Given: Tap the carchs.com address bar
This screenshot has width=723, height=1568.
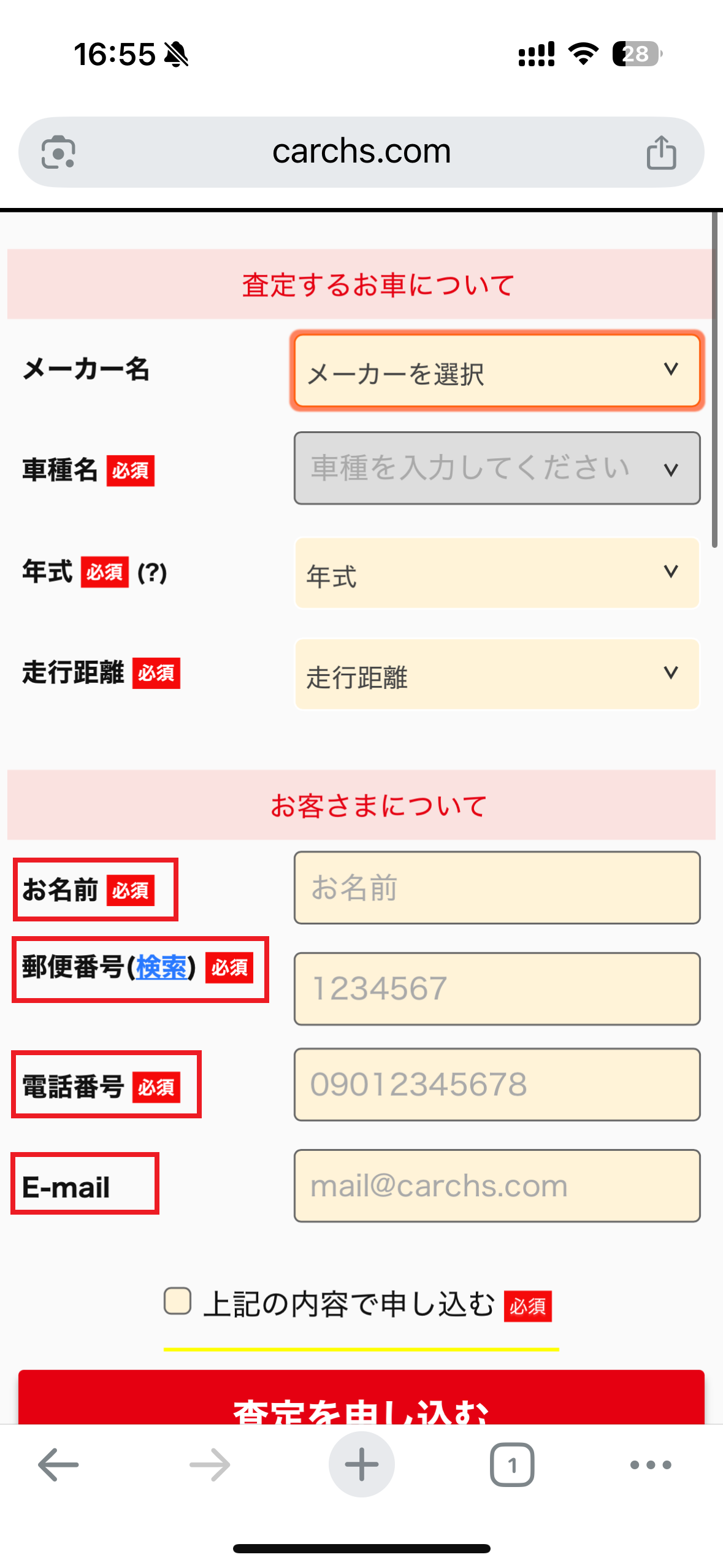Looking at the screenshot, I should coord(361,152).
